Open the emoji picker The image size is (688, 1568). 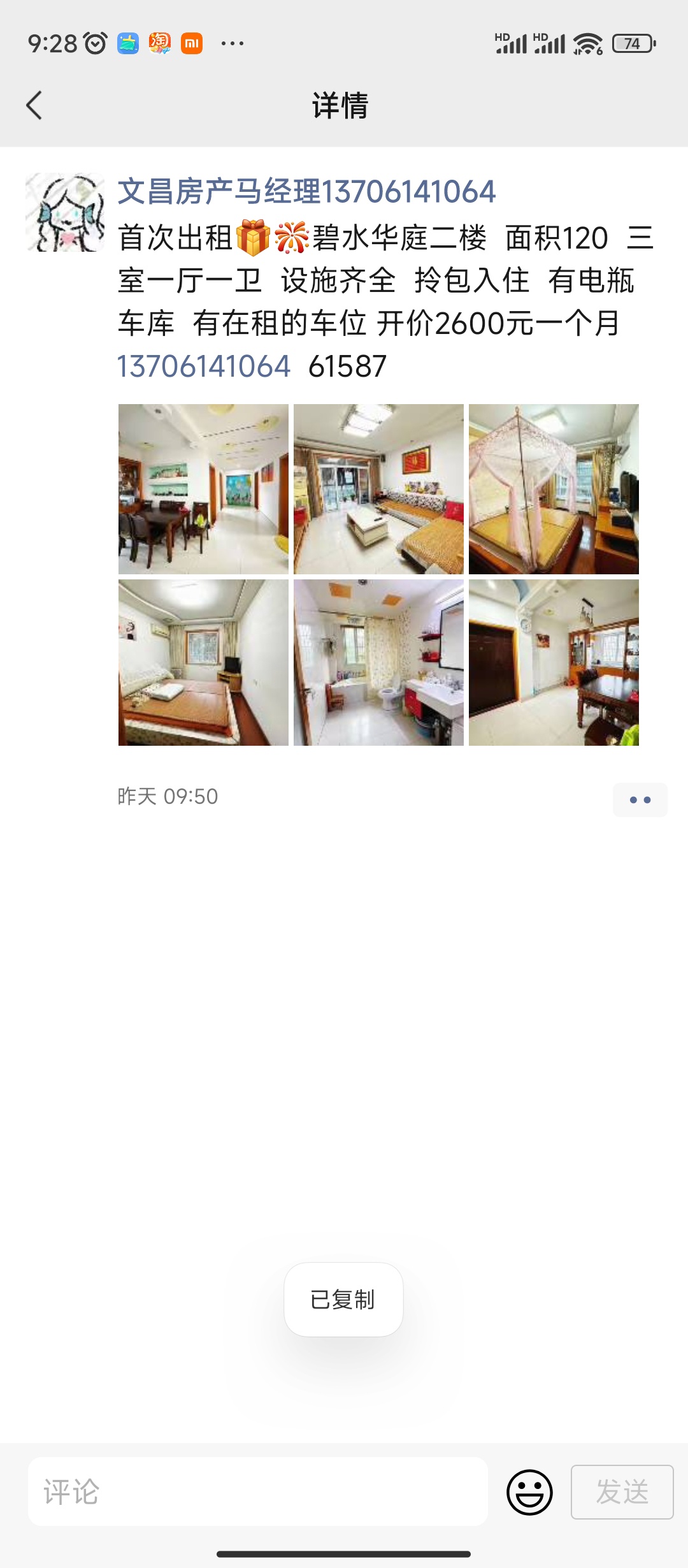(x=529, y=1492)
